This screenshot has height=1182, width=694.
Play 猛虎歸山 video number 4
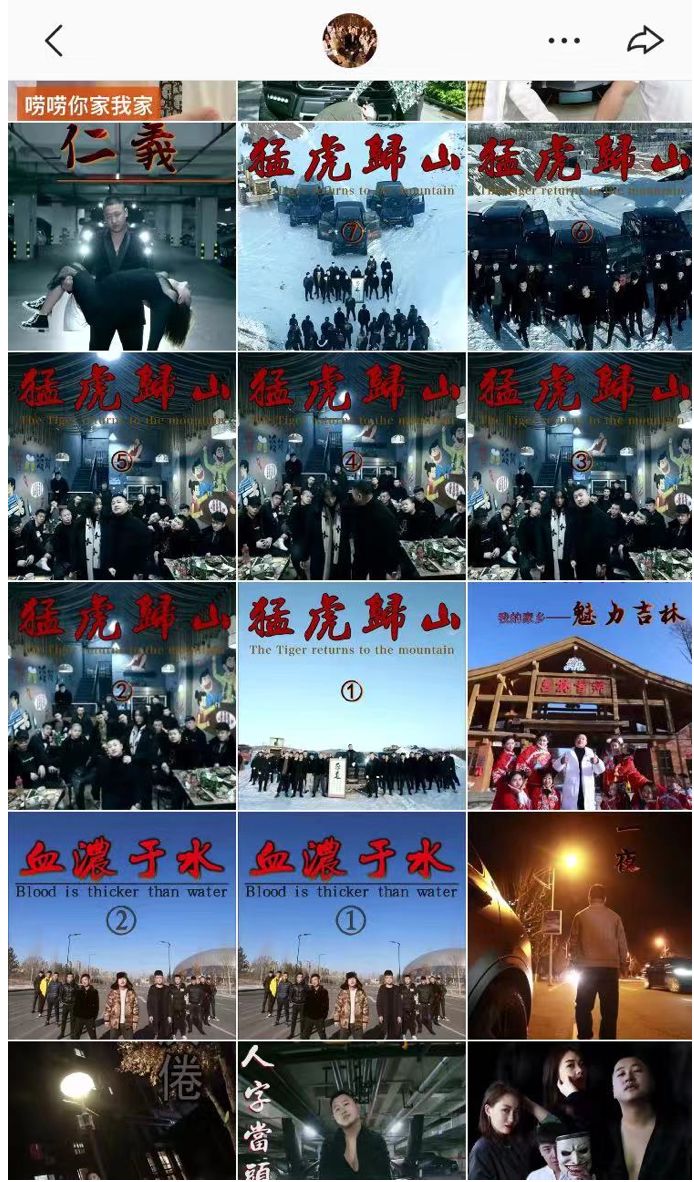[351, 467]
